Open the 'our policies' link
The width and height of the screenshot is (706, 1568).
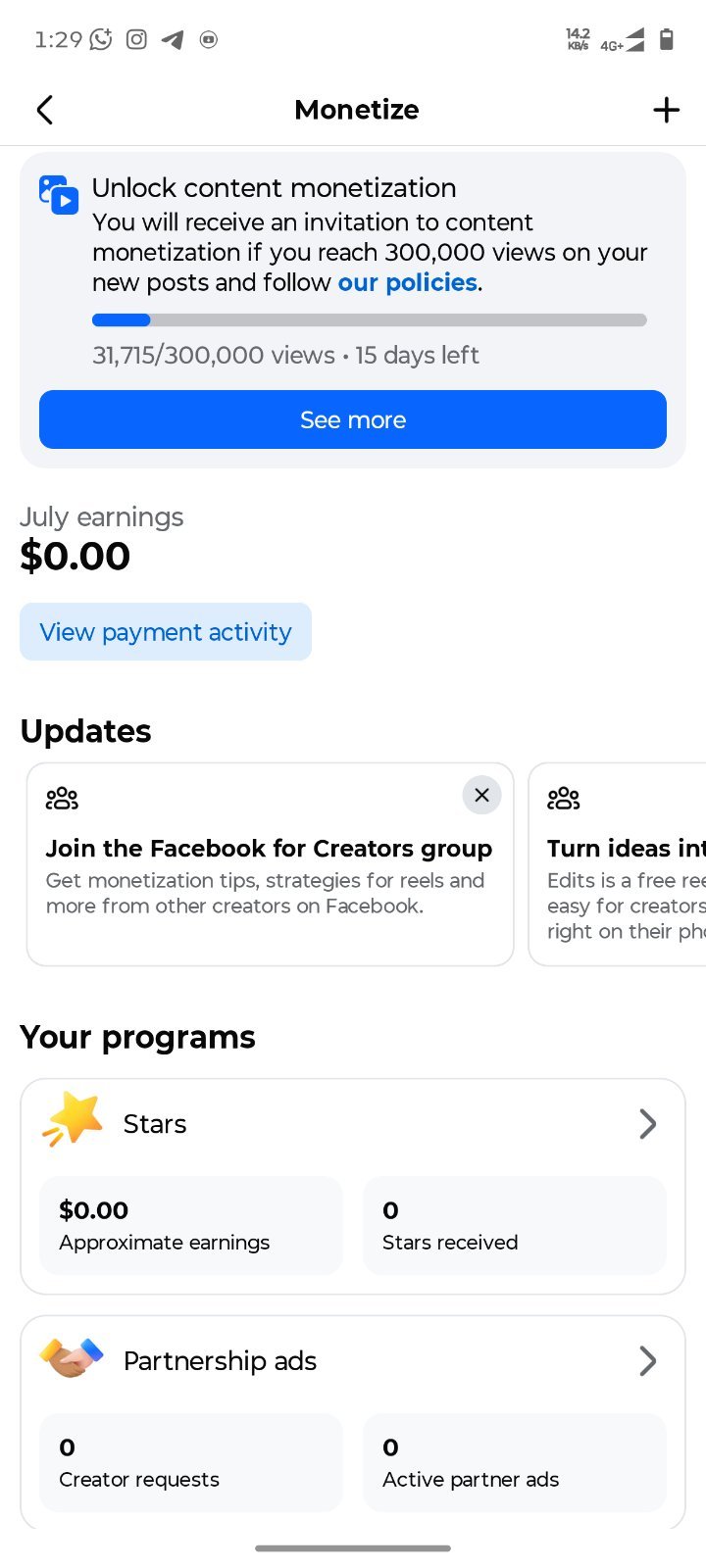(x=408, y=282)
